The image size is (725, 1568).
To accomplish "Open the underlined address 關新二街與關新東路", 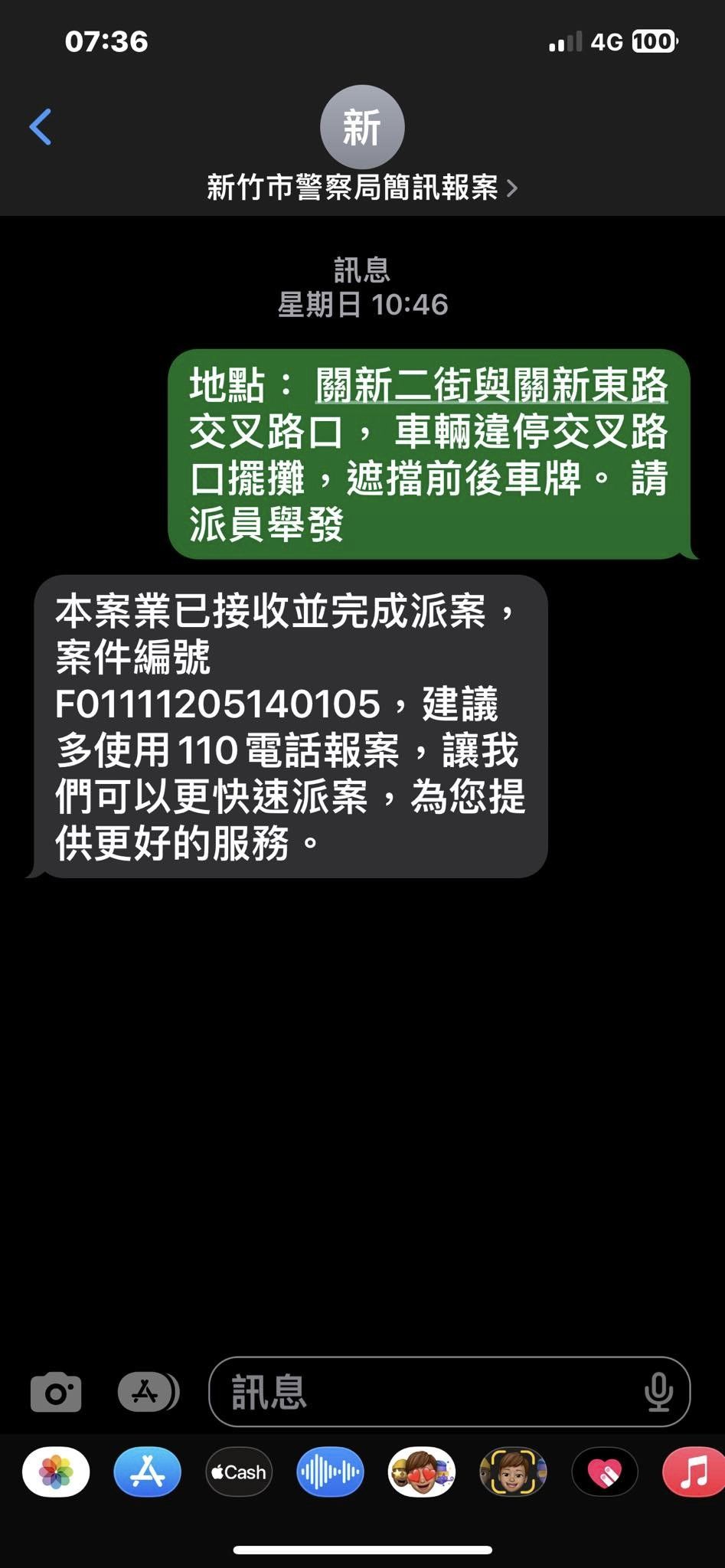I will tap(491, 385).
